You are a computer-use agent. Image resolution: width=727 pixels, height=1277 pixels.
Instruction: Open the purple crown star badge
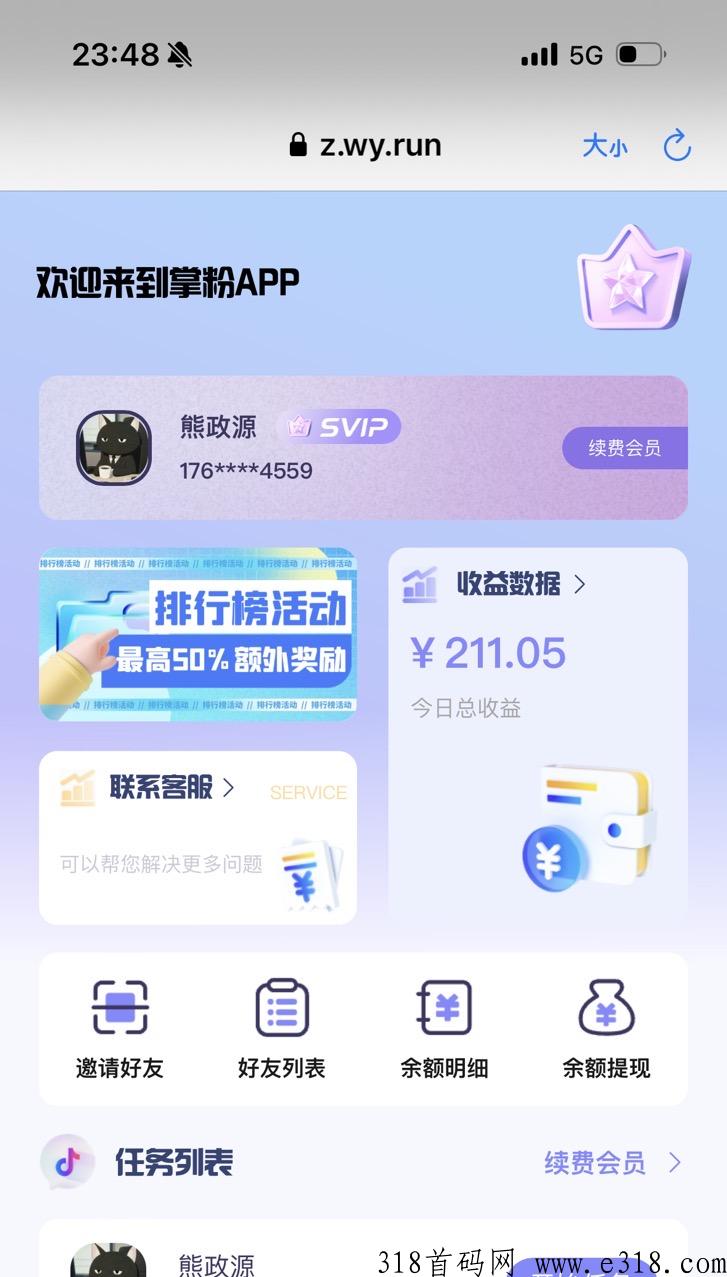[633, 279]
